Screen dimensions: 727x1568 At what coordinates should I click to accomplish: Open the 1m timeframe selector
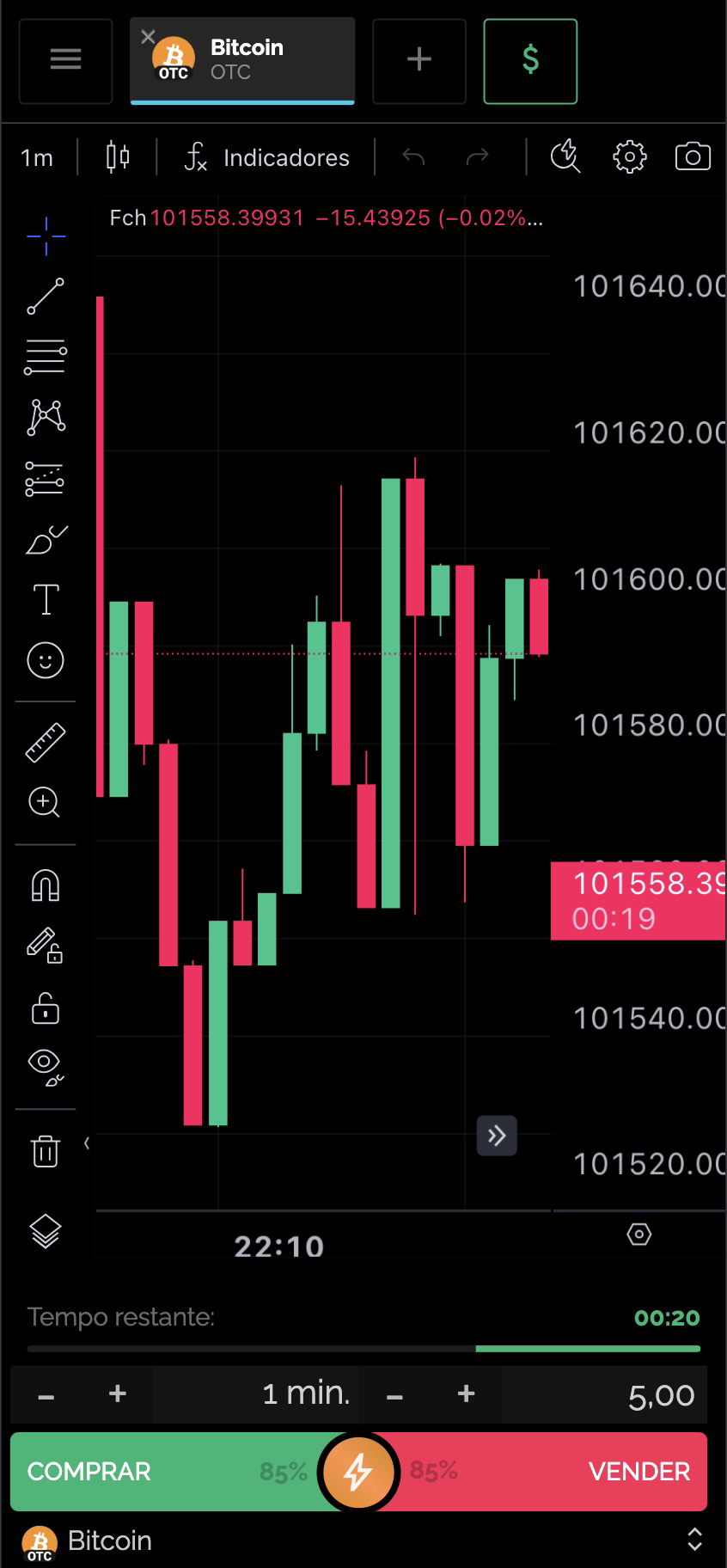pos(37,157)
